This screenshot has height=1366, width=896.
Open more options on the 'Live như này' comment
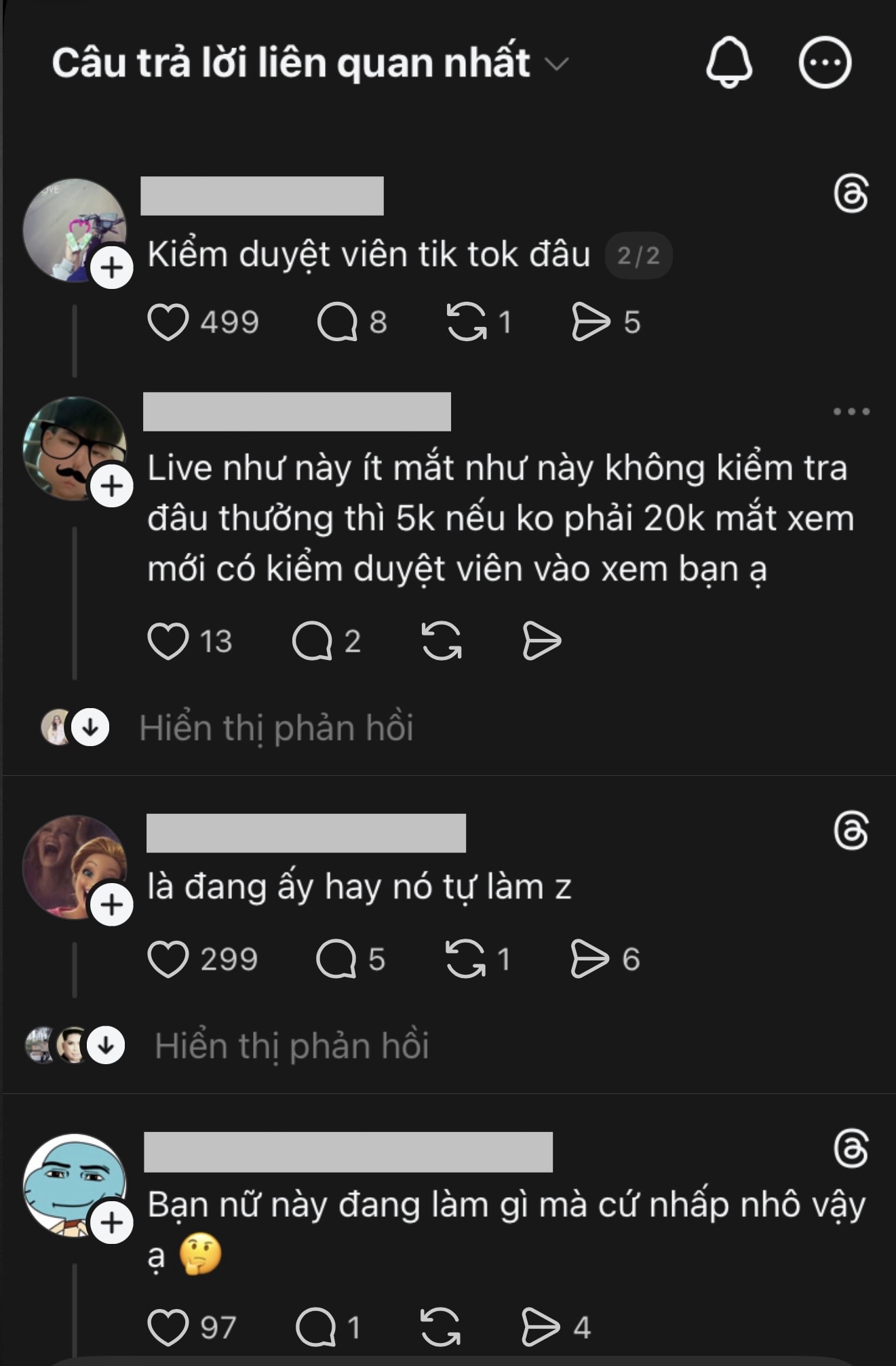coord(851,412)
